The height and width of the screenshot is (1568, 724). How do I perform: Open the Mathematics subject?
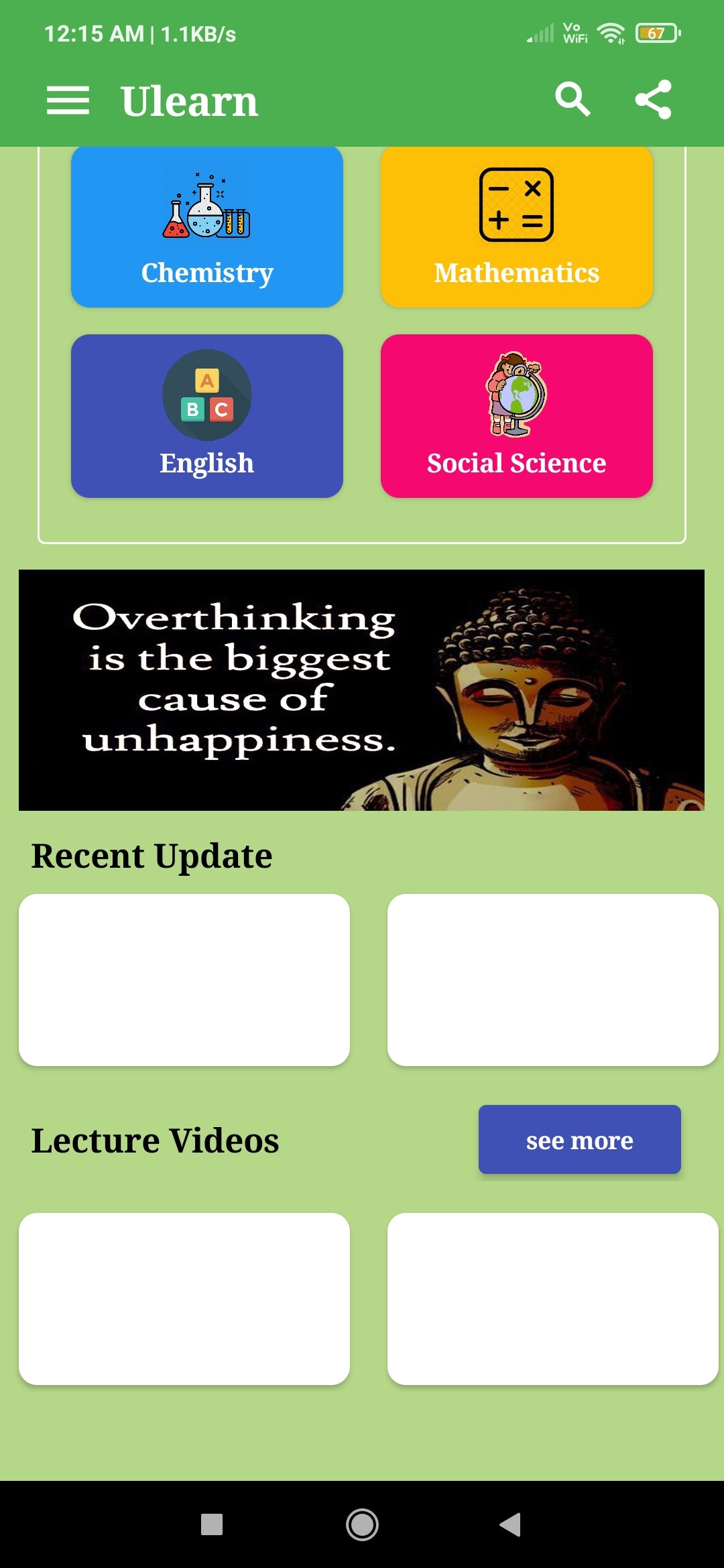(517, 227)
